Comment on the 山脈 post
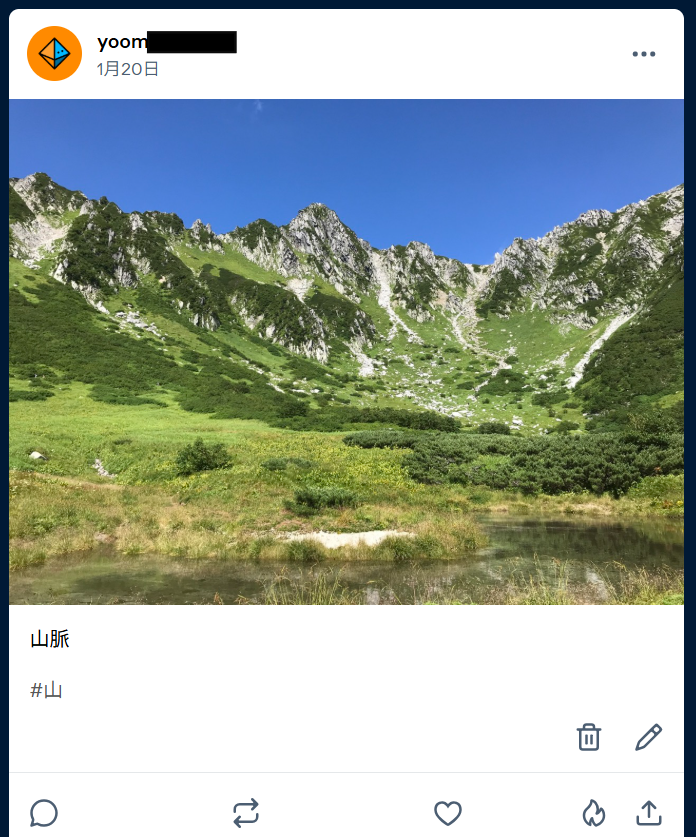Image resolution: width=696 pixels, height=837 pixels. coord(44,812)
